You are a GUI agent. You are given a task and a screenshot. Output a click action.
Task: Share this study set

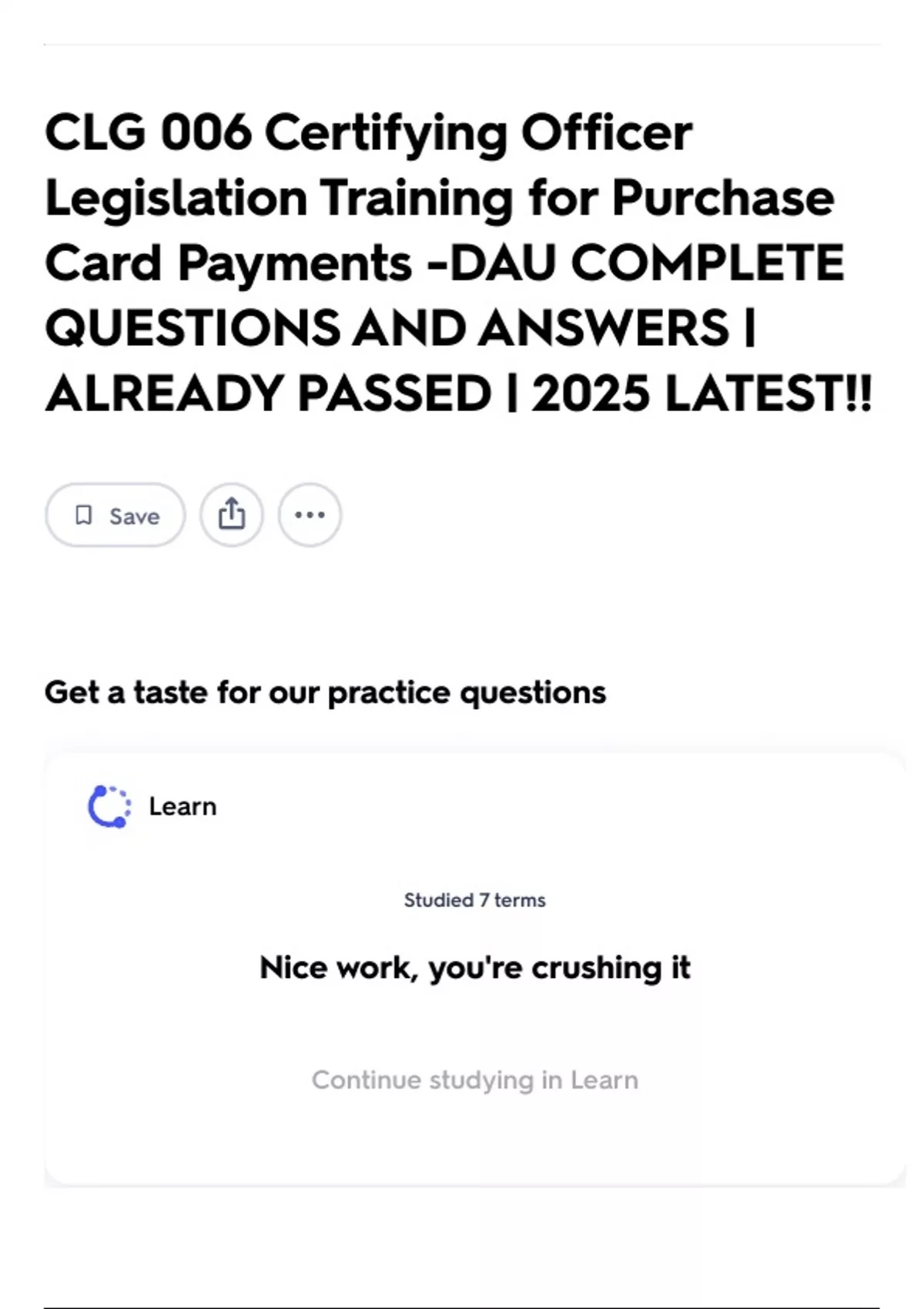pos(232,515)
